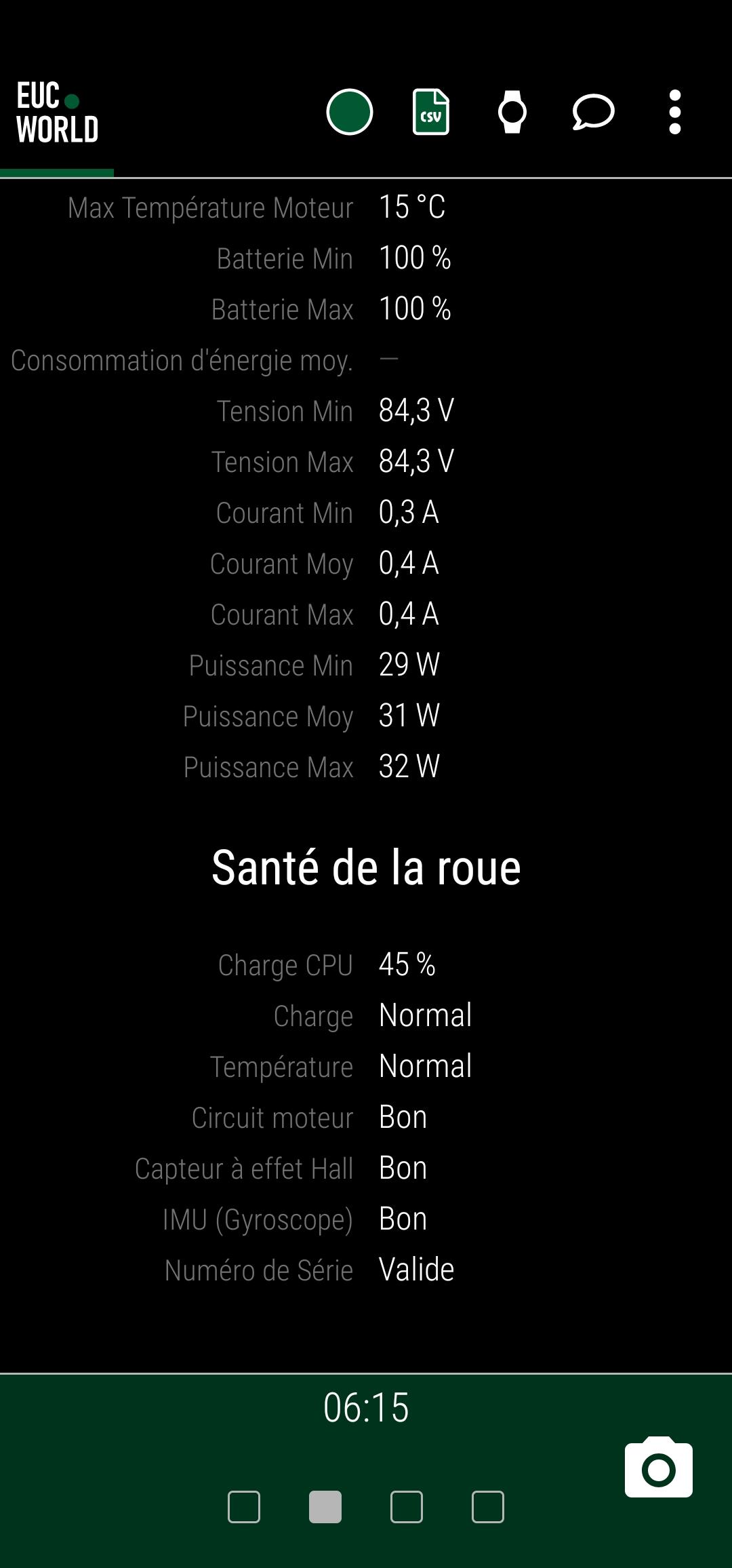This screenshot has height=1568, width=732.
Task: Start CSV data logging
Action: click(x=431, y=112)
